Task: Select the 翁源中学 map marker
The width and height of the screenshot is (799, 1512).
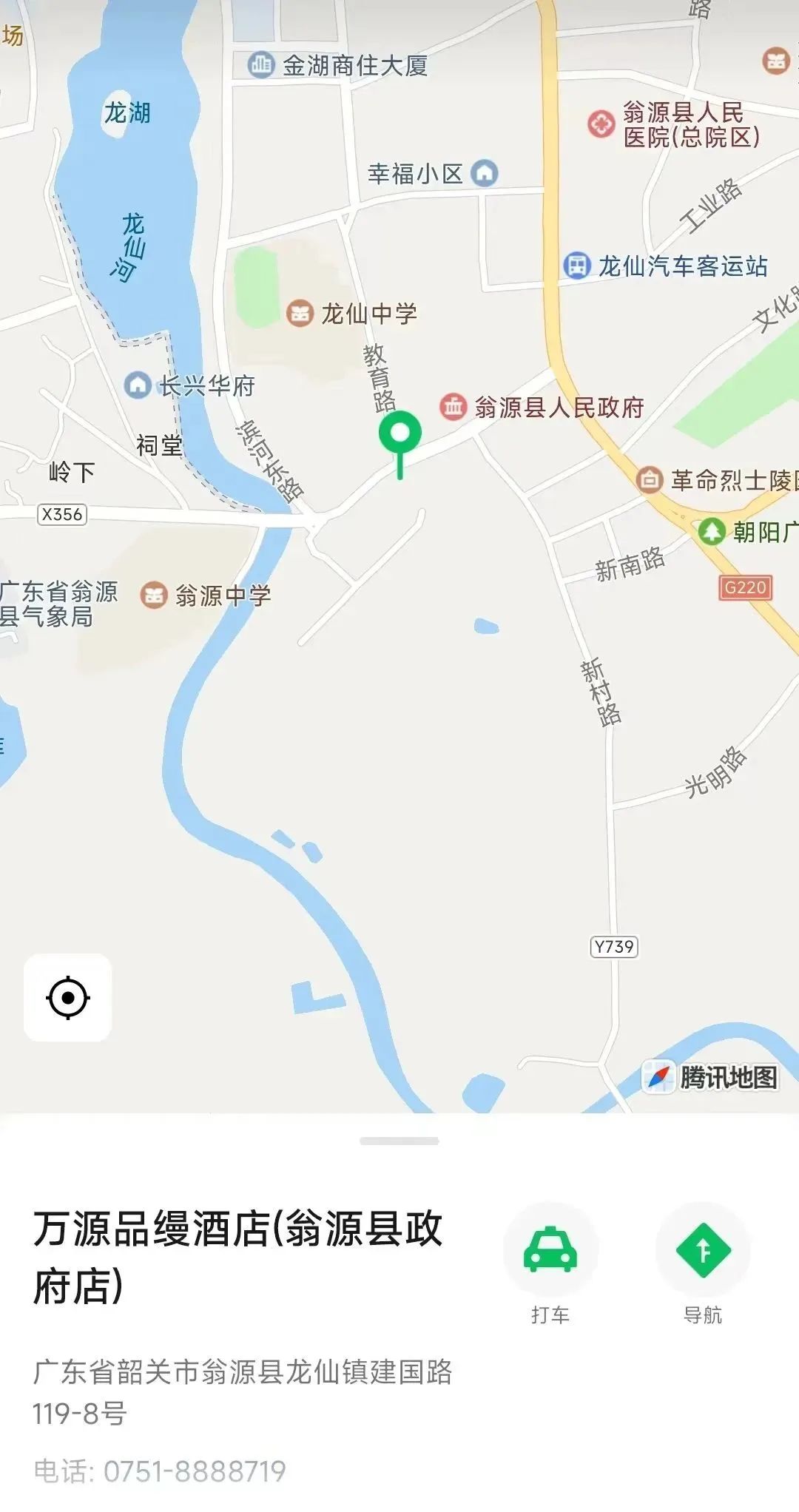Action: click(x=154, y=595)
